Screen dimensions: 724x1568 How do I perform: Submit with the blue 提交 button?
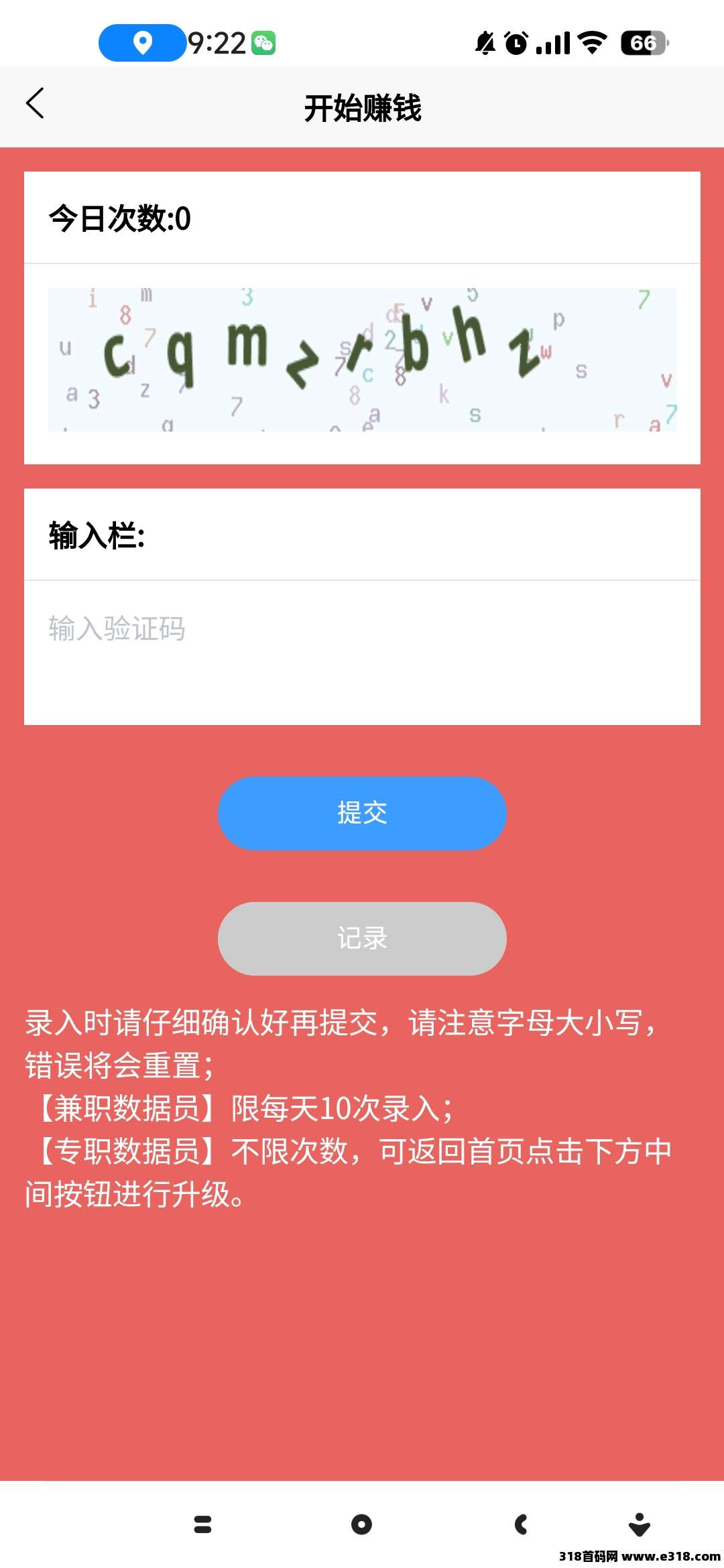(x=362, y=813)
